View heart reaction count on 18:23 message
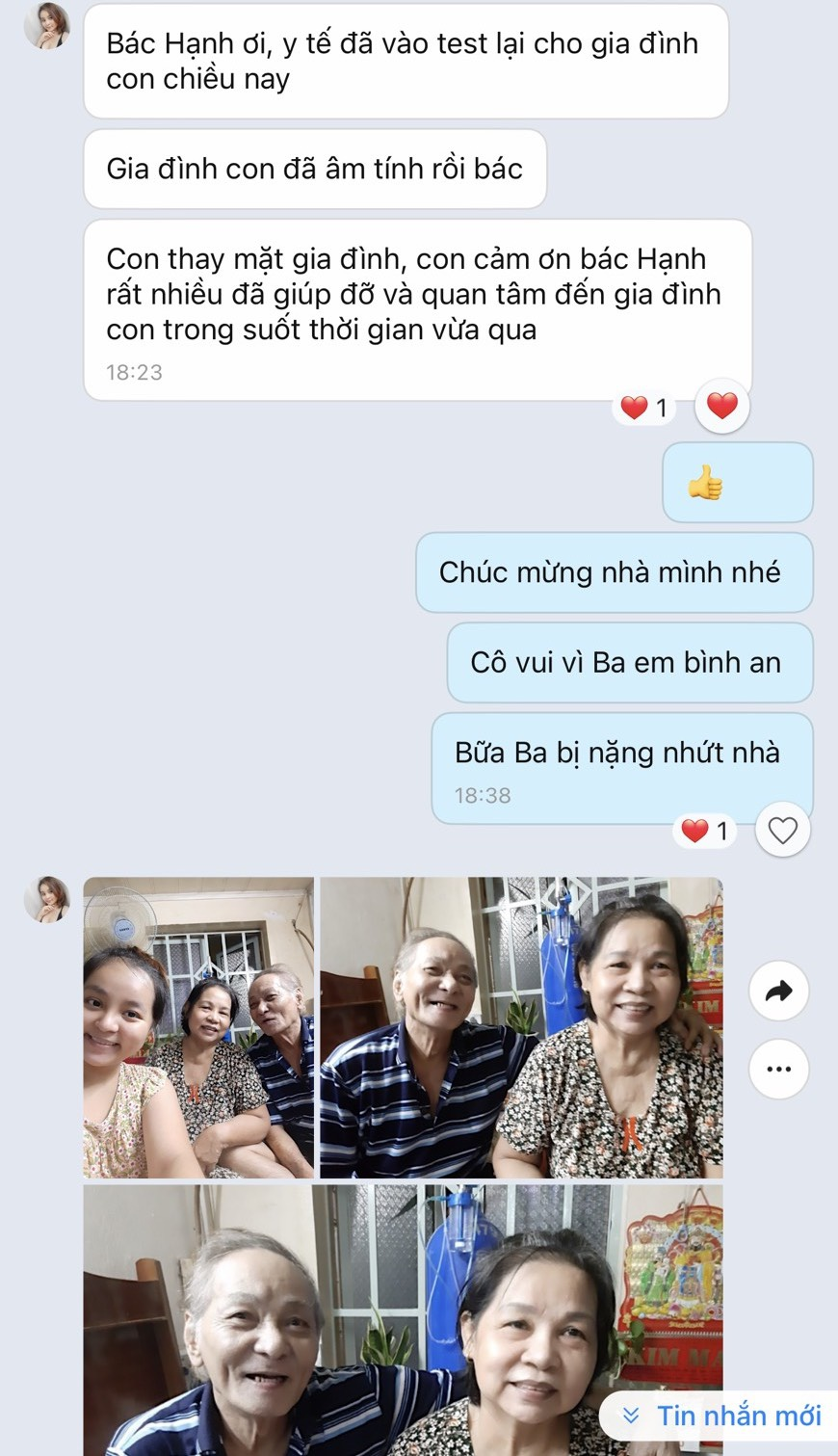Image resolution: width=838 pixels, height=1456 pixels. pyautogui.click(x=644, y=408)
